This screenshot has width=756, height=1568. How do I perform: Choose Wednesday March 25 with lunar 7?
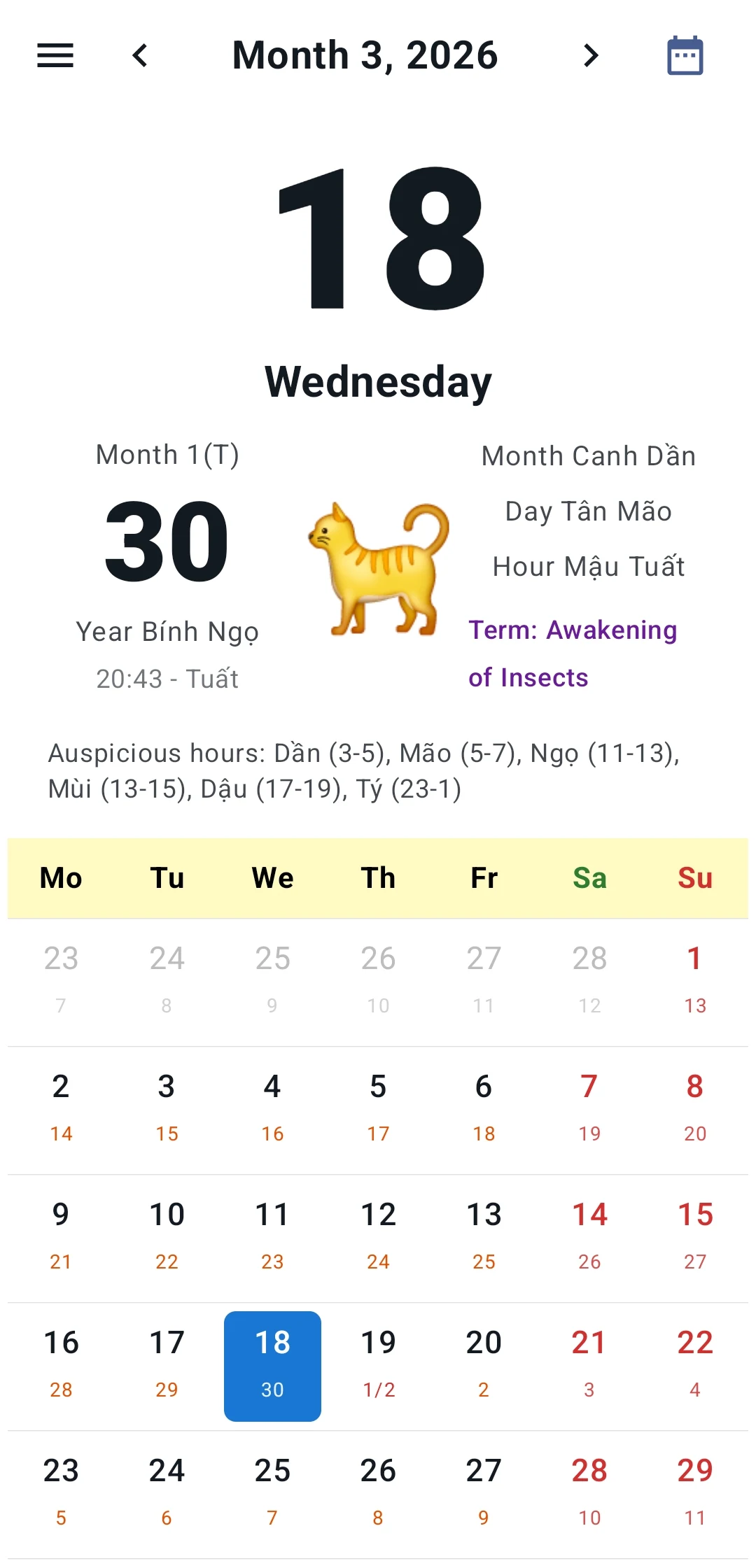coord(272,1494)
